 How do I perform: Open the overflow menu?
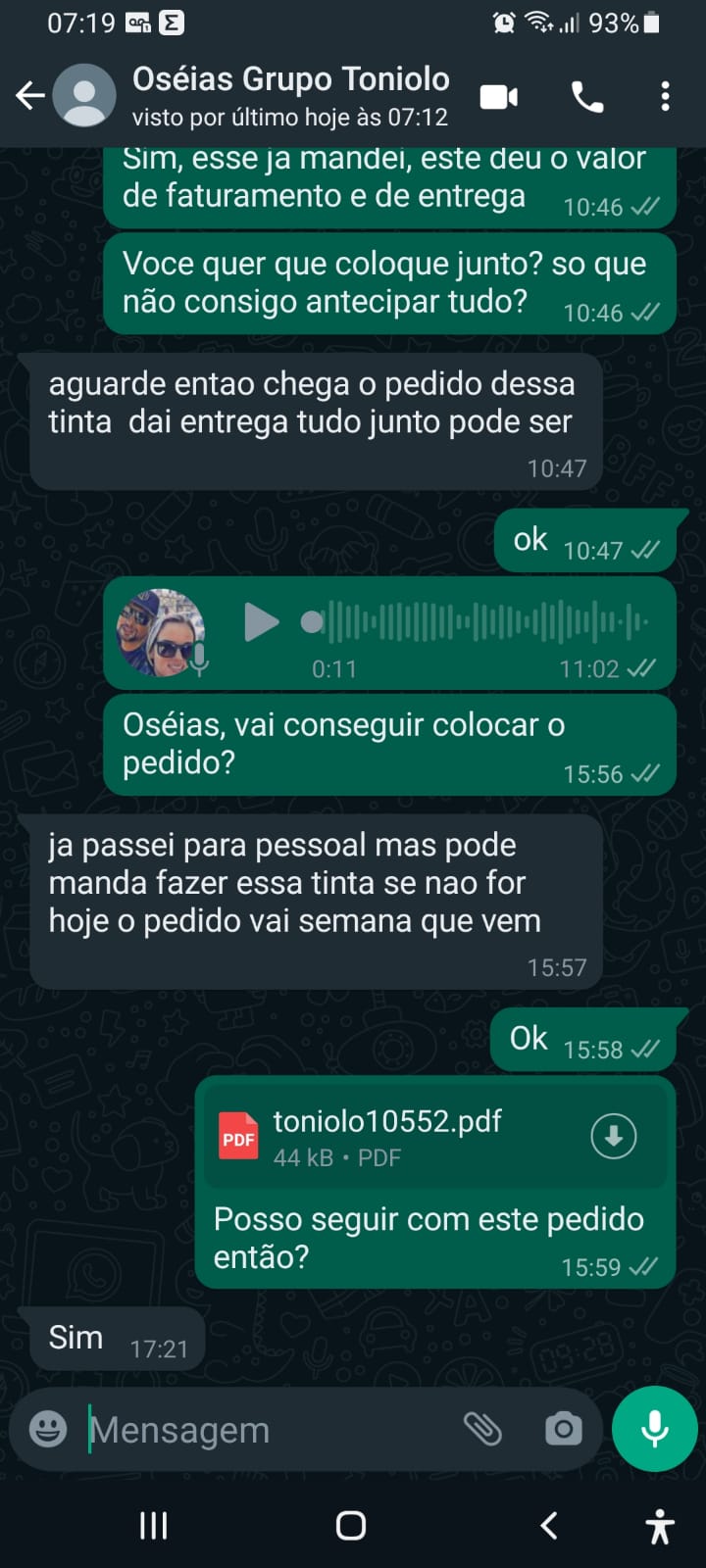[x=665, y=97]
